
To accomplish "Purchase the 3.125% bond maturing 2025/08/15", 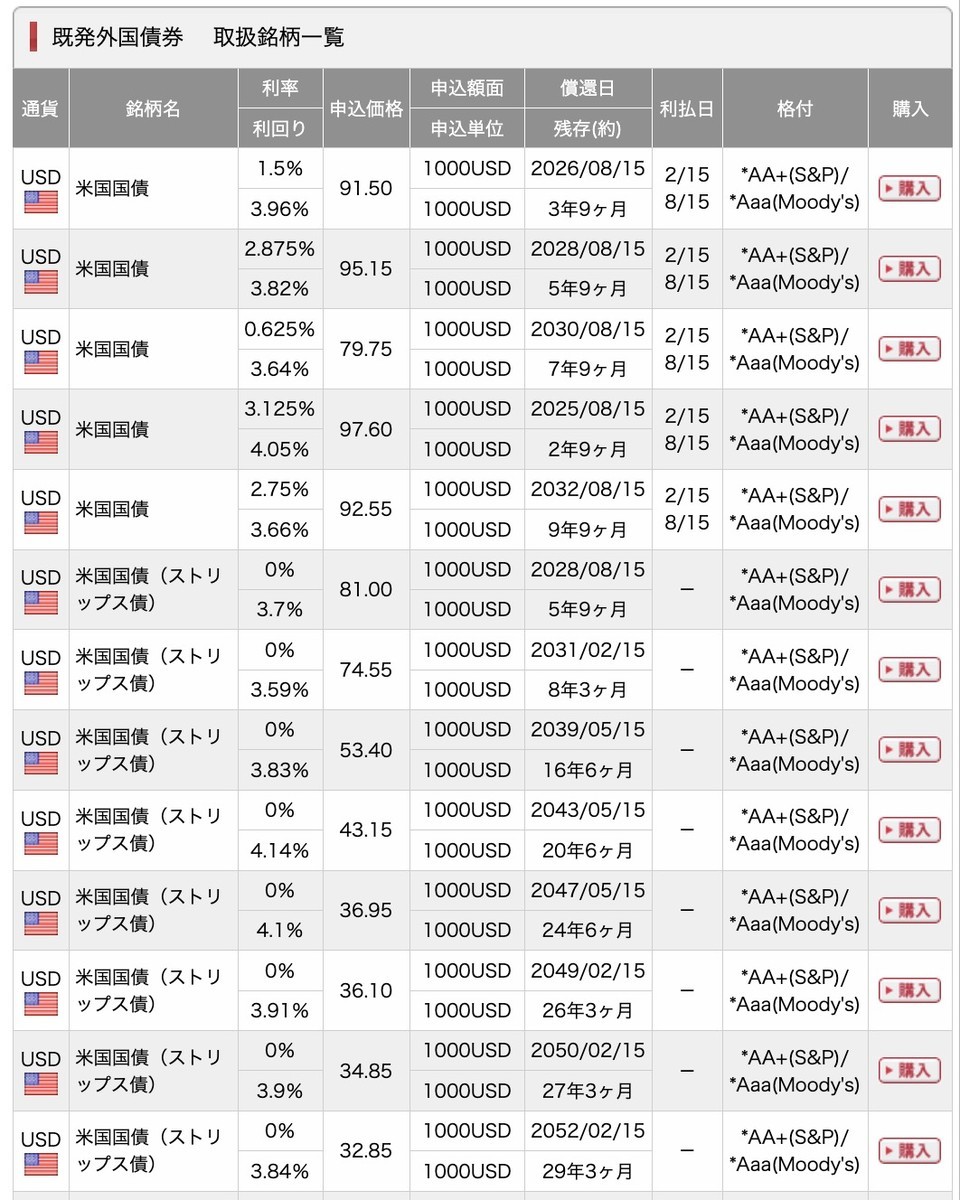I will (909, 429).
